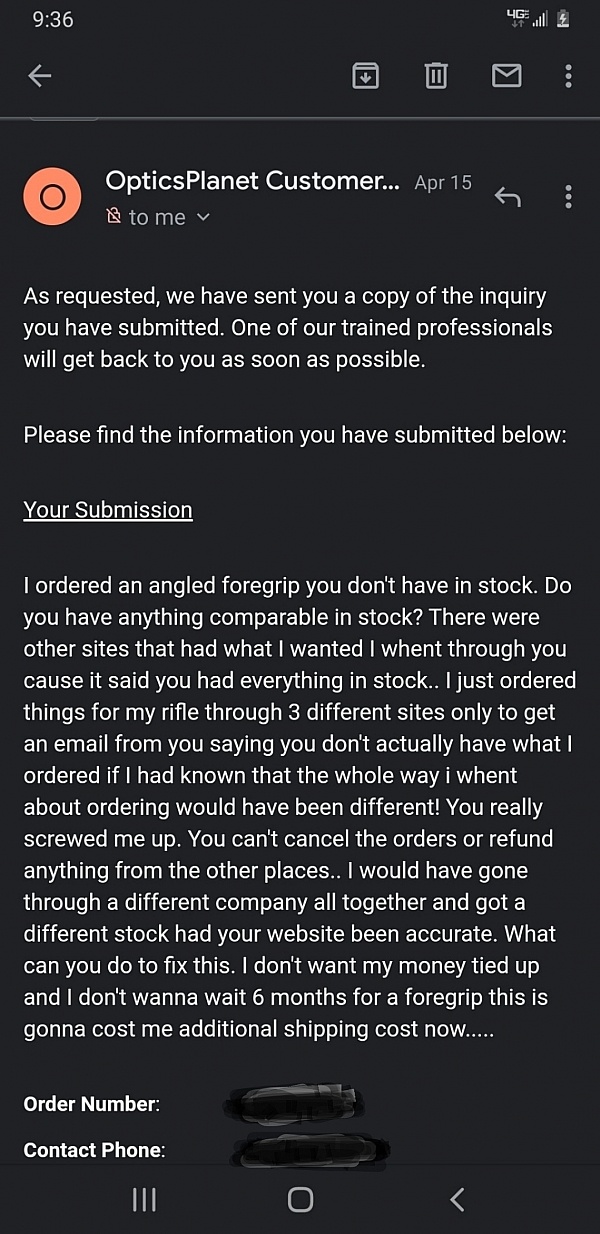Open the OpticsPlanet sender avatar
This screenshot has height=1234, width=600.
[x=52, y=198]
